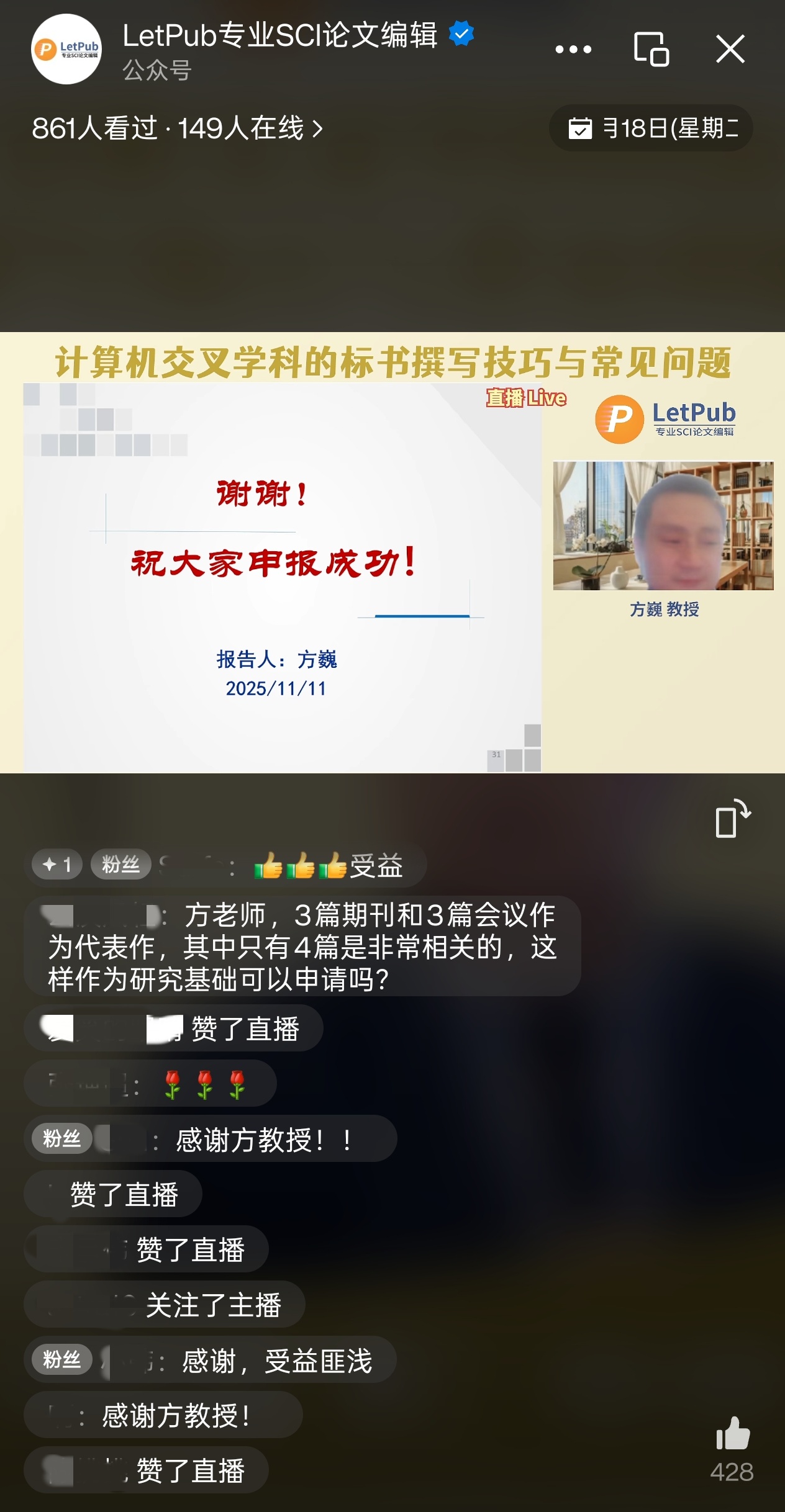Minimize the live stream to a floating window
The height and width of the screenshot is (1512, 785).
[x=651, y=49]
